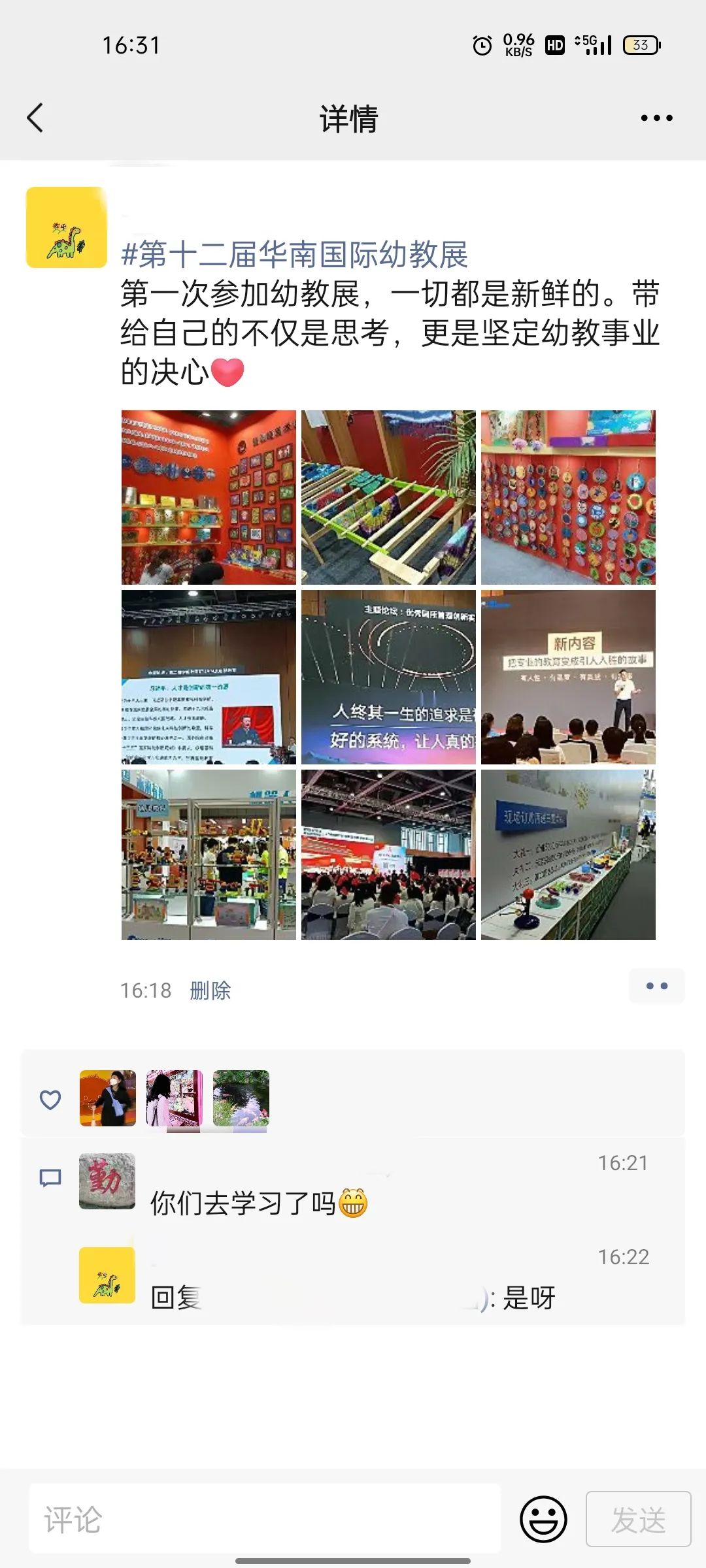Go back using the header arrow

point(35,118)
